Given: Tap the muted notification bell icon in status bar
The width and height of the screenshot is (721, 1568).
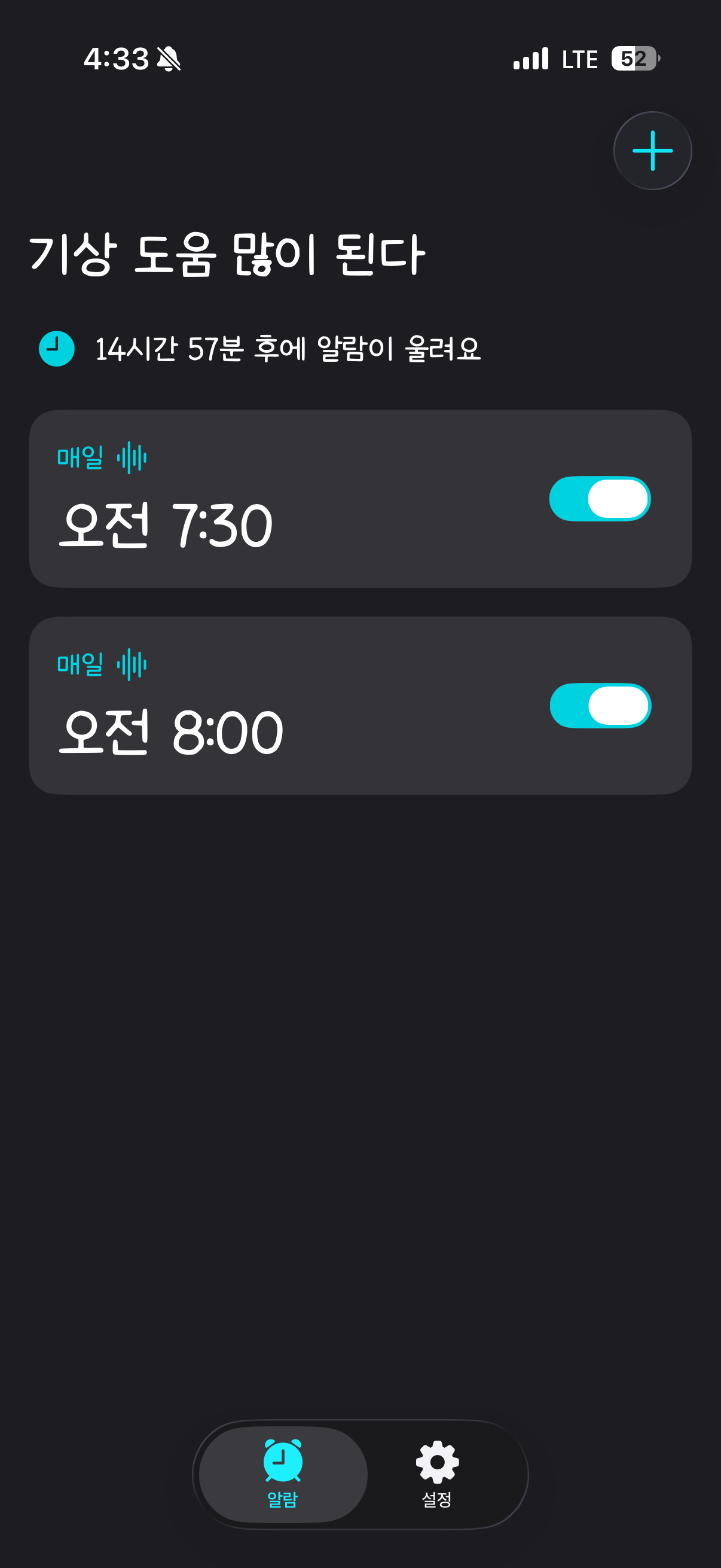Looking at the screenshot, I should pos(169,59).
